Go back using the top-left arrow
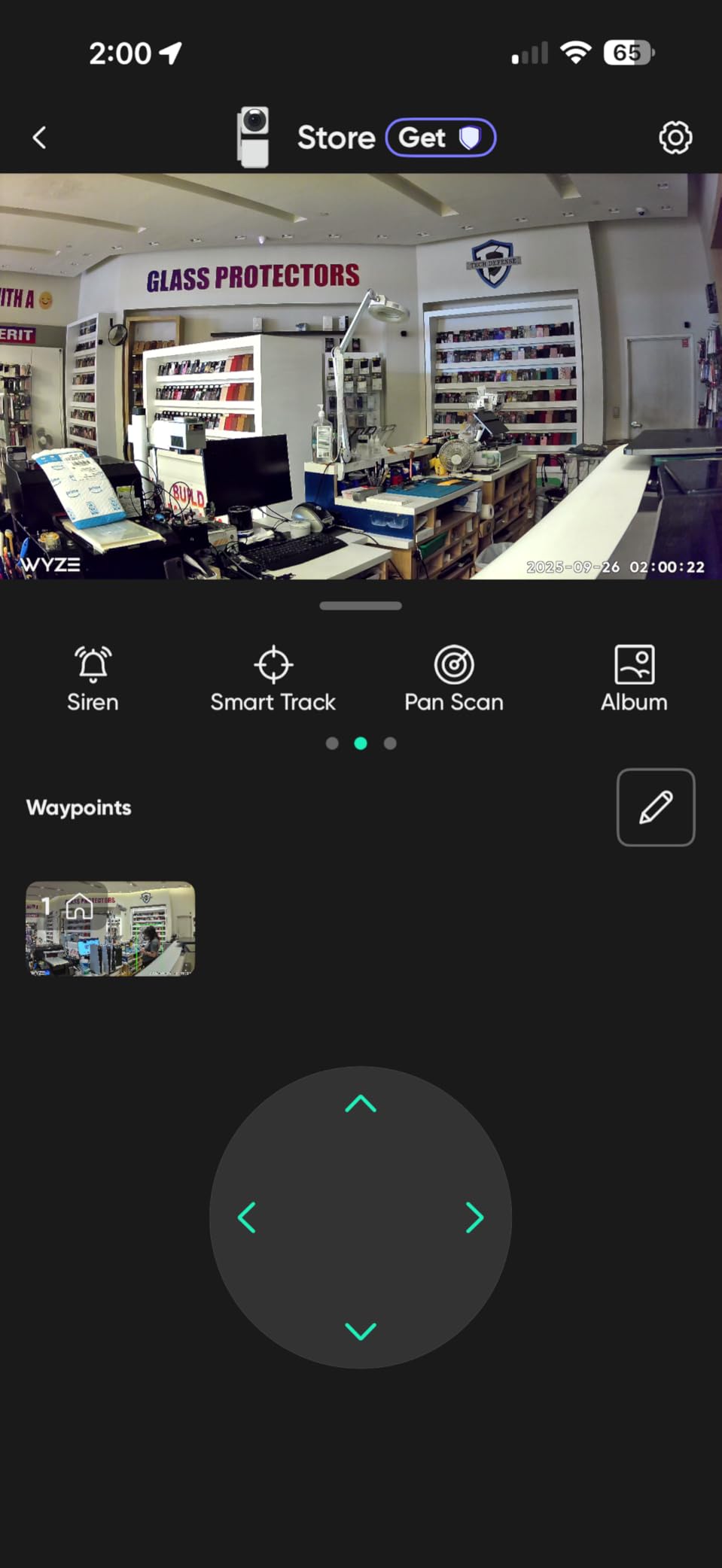 coord(40,138)
